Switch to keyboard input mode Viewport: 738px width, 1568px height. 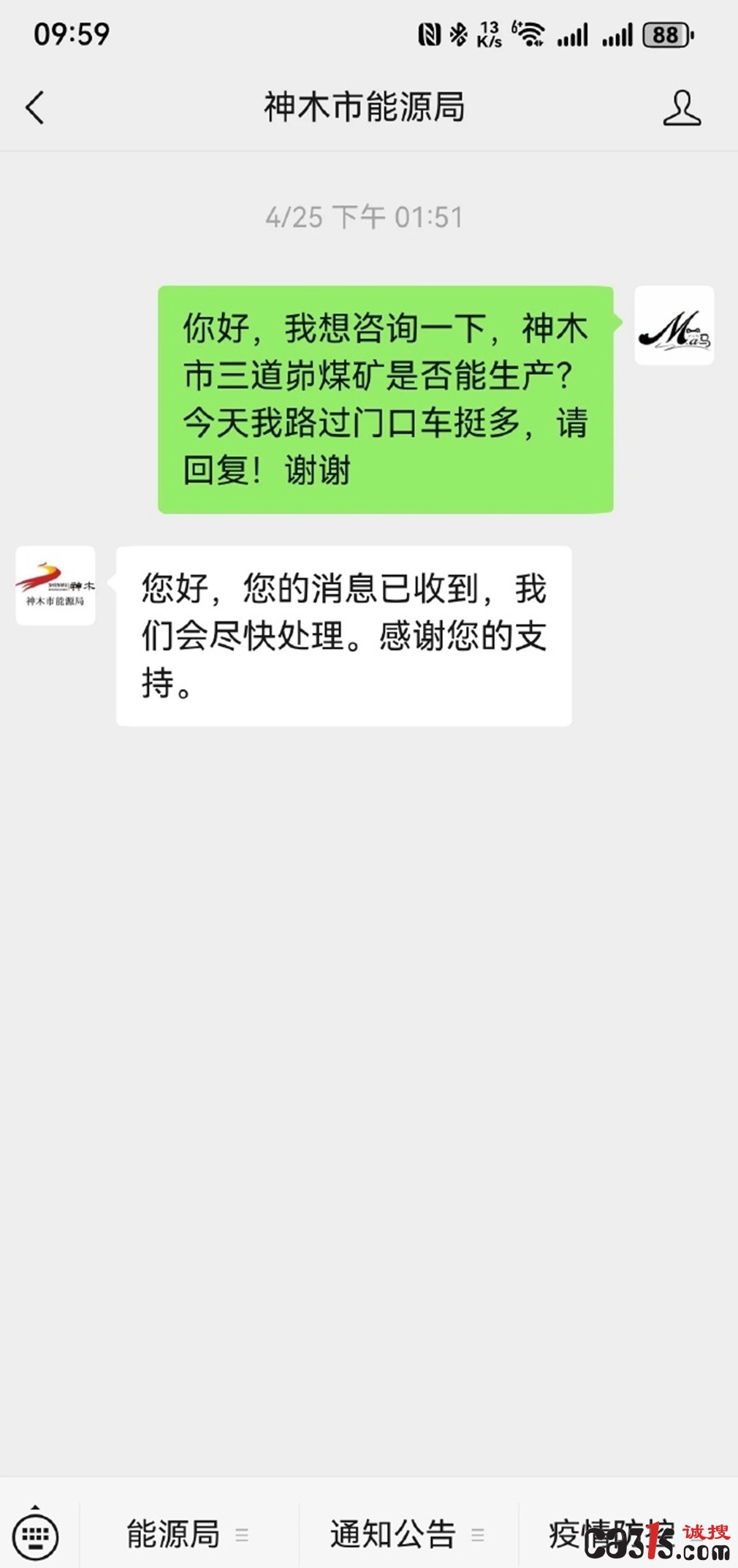[36, 1534]
